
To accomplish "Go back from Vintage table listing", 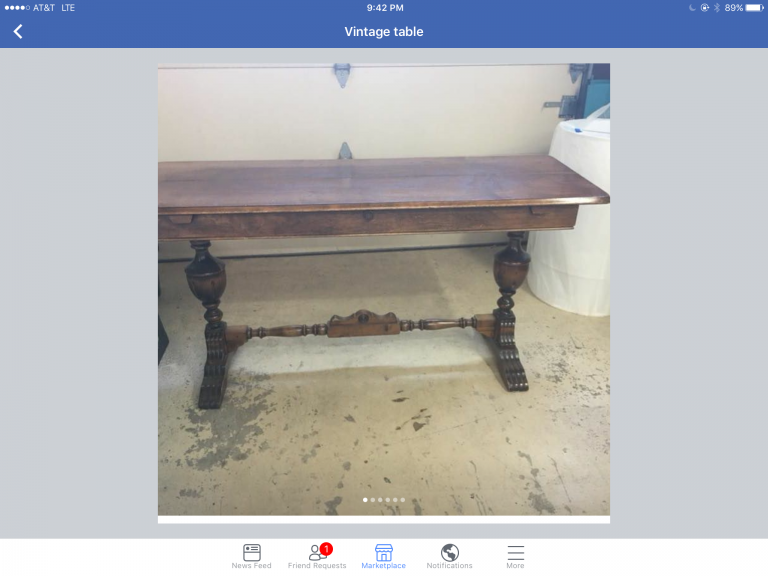I will pyautogui.click(x=18, y=31).
